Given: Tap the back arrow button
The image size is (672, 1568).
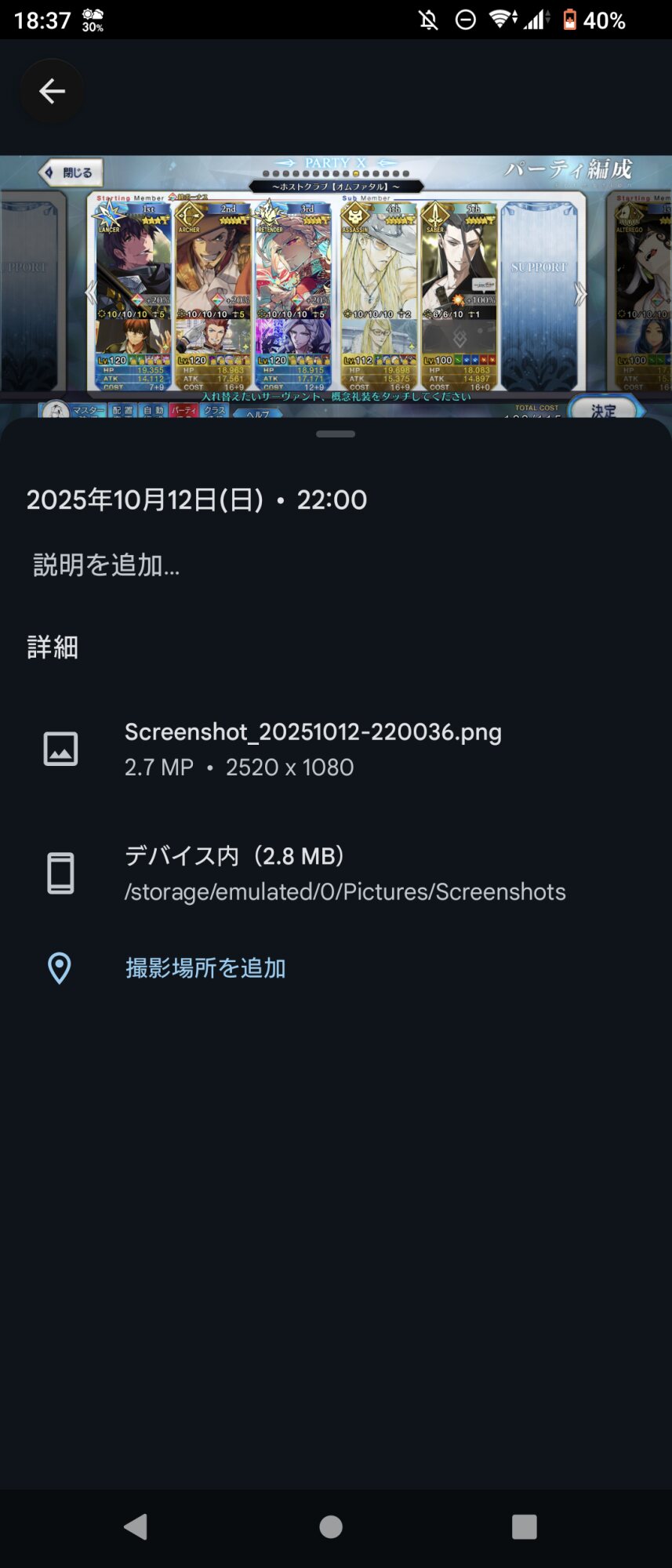Looking at the screenshot, I should click(52, 91).
